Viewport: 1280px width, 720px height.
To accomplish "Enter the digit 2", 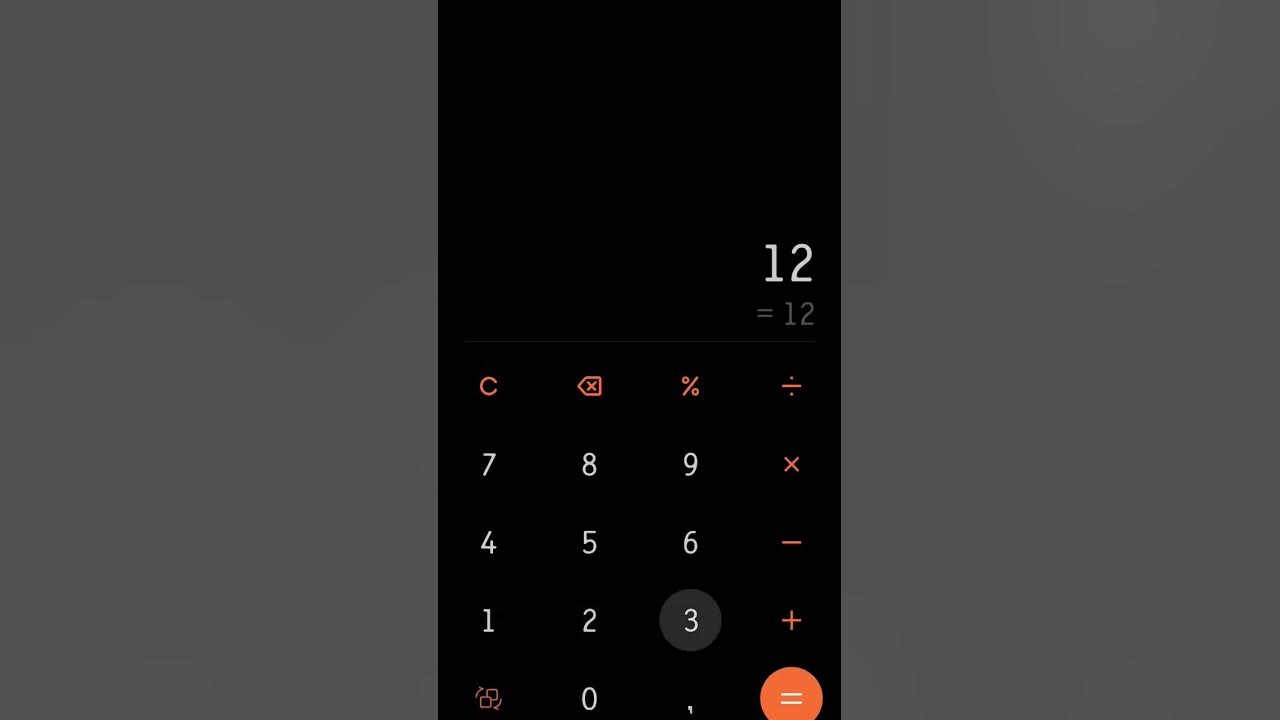I will click(590, 620).
